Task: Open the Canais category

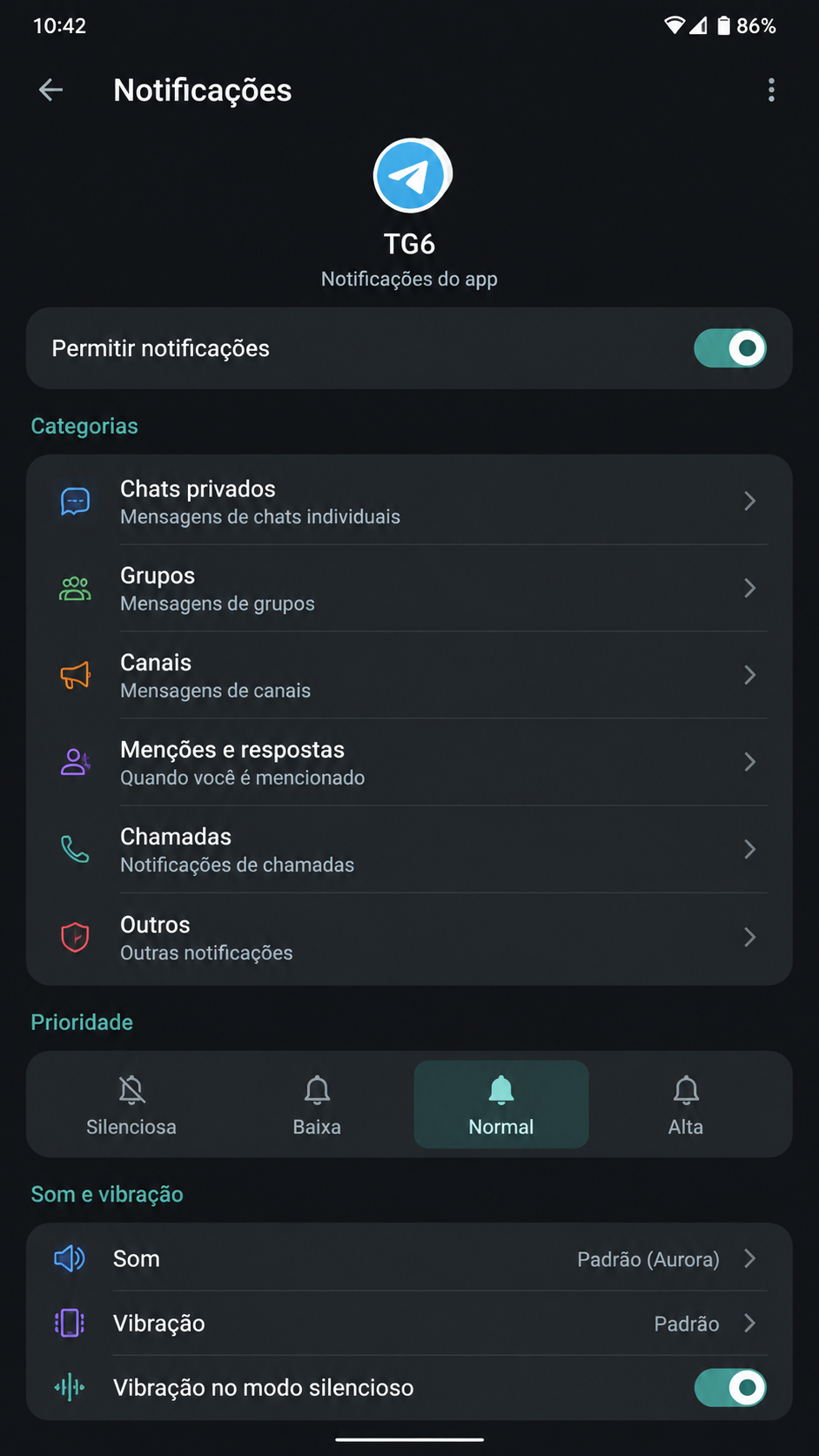Action: coord(409,675)
